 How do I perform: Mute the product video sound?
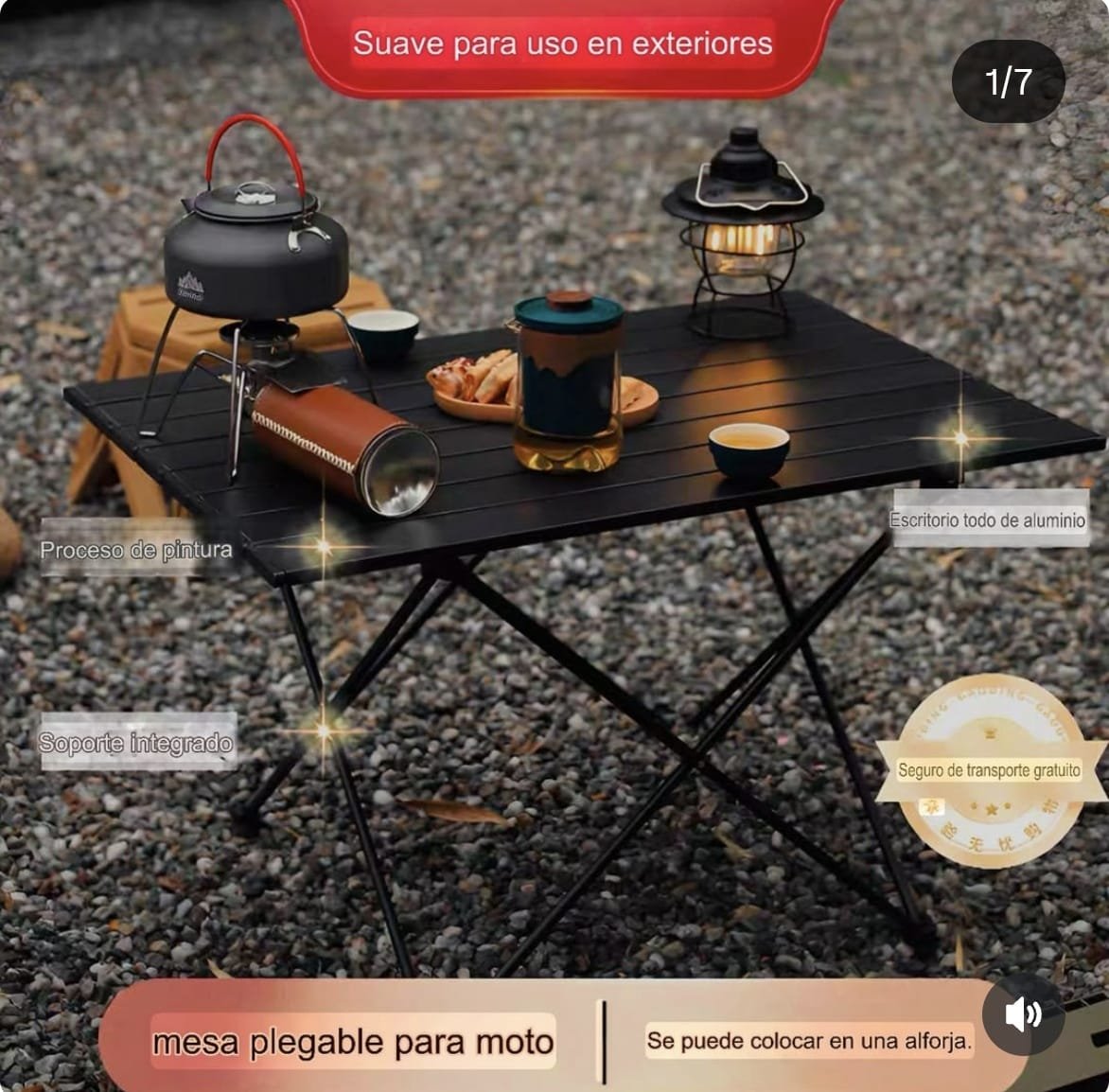(1024, 1015)
